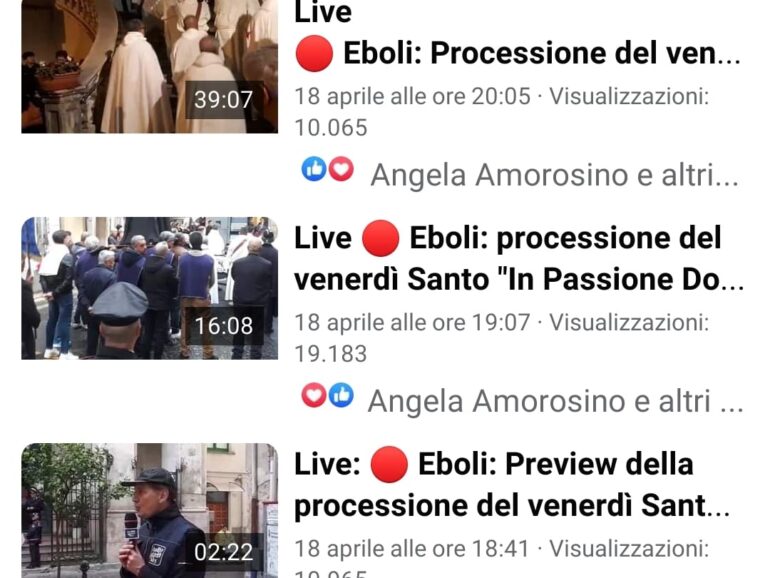Viewport: 770px width, 578px height.
Task: Play the 39:07 procession video thumbnail
Action: 150,66
